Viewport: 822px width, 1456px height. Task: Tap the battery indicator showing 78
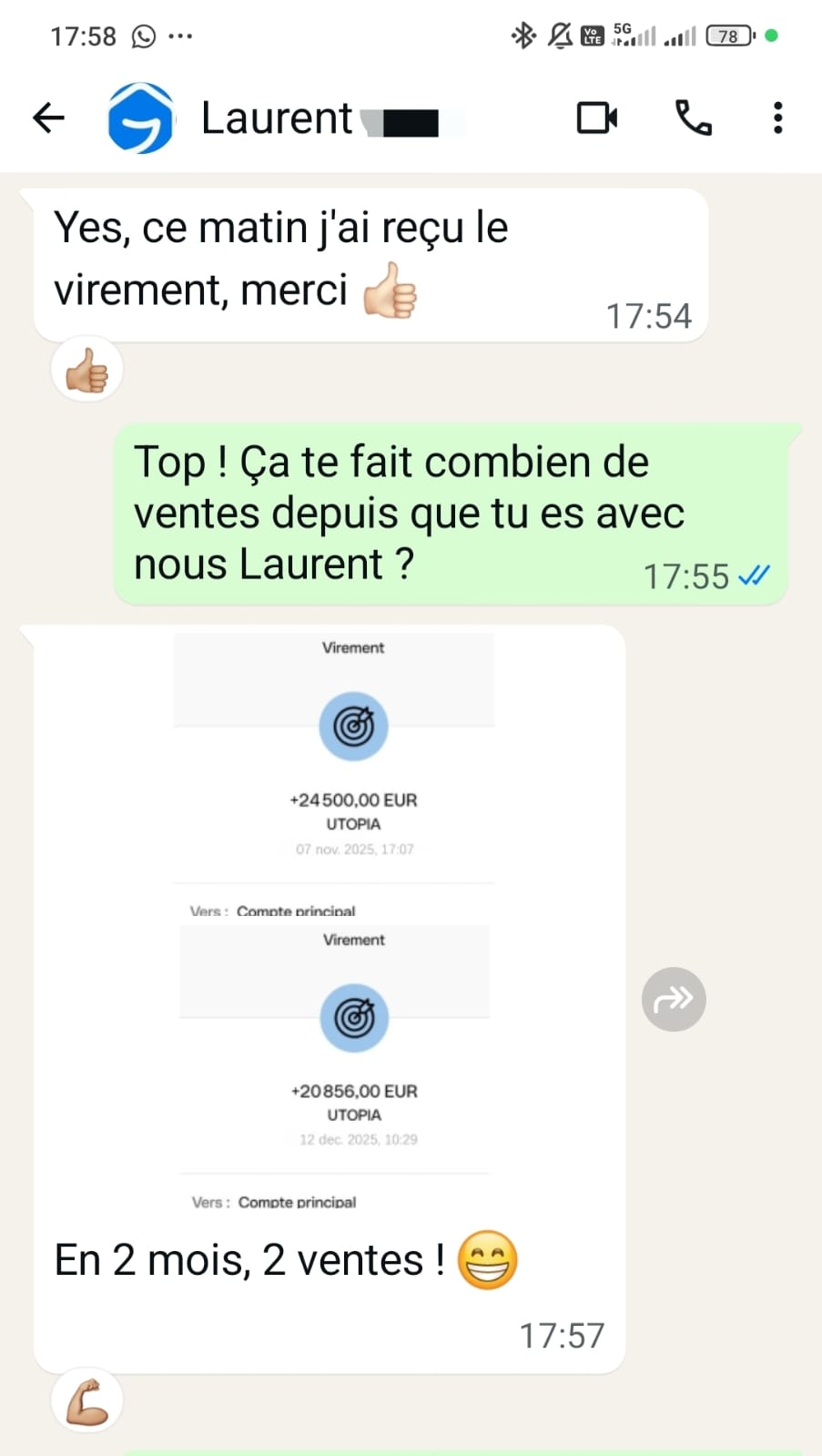[726, 36]
